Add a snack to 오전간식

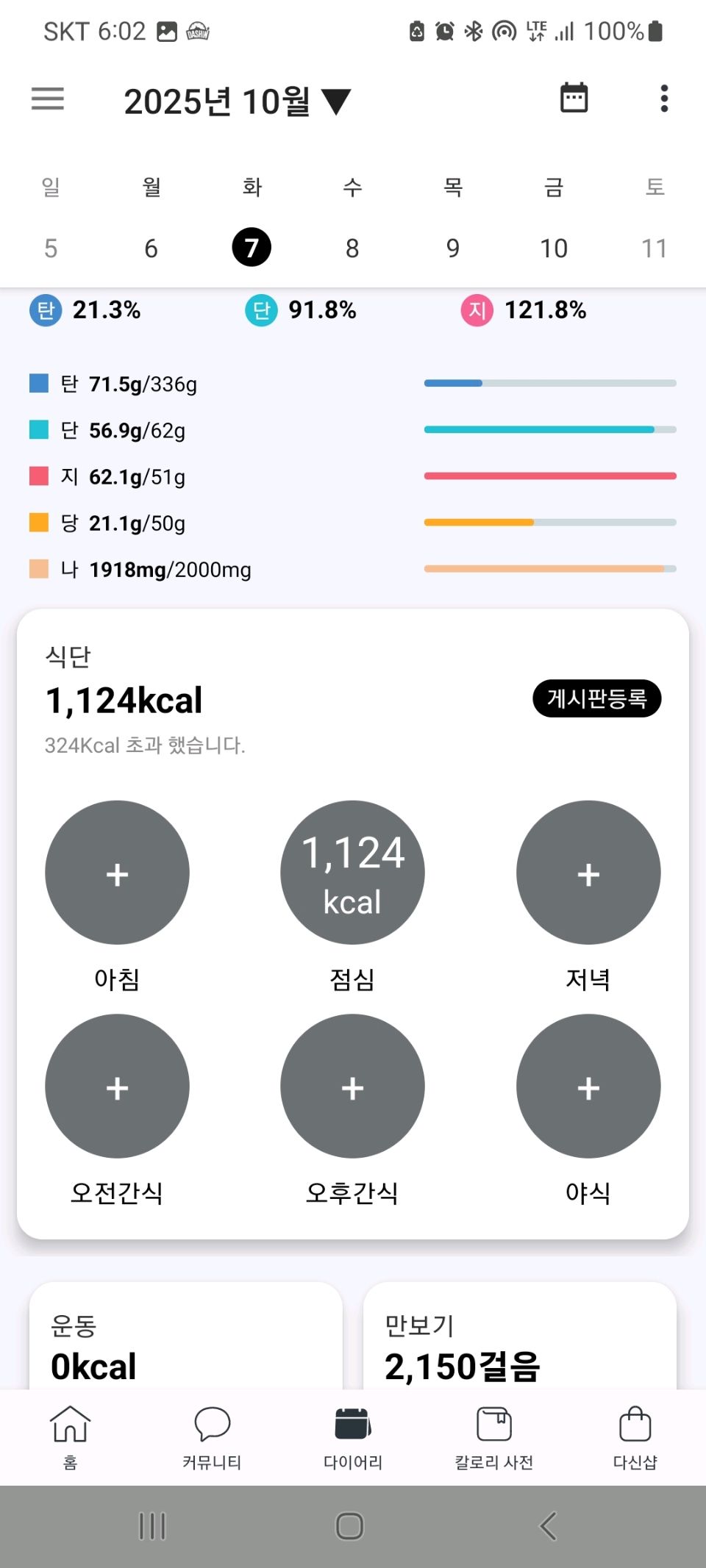117,1086
